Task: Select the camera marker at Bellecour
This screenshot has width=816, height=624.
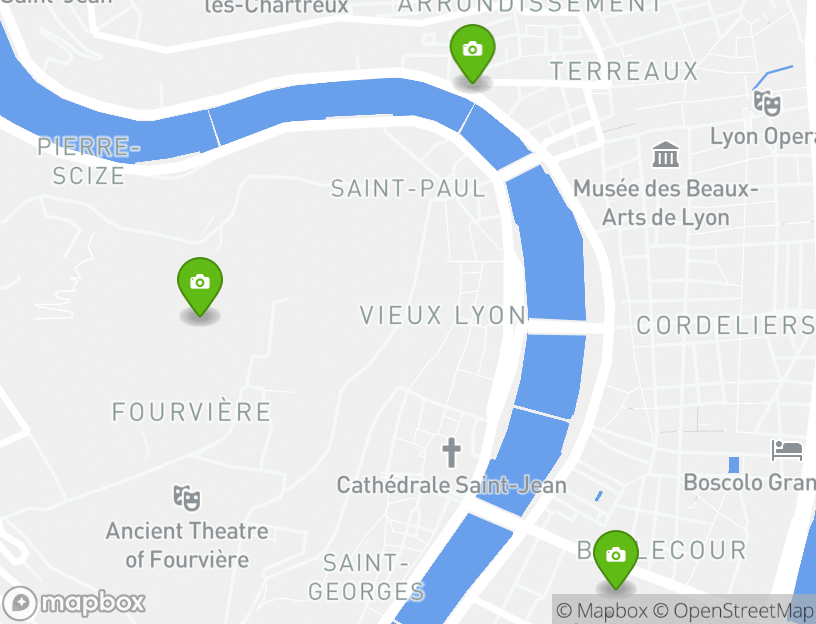Action: 616,556
